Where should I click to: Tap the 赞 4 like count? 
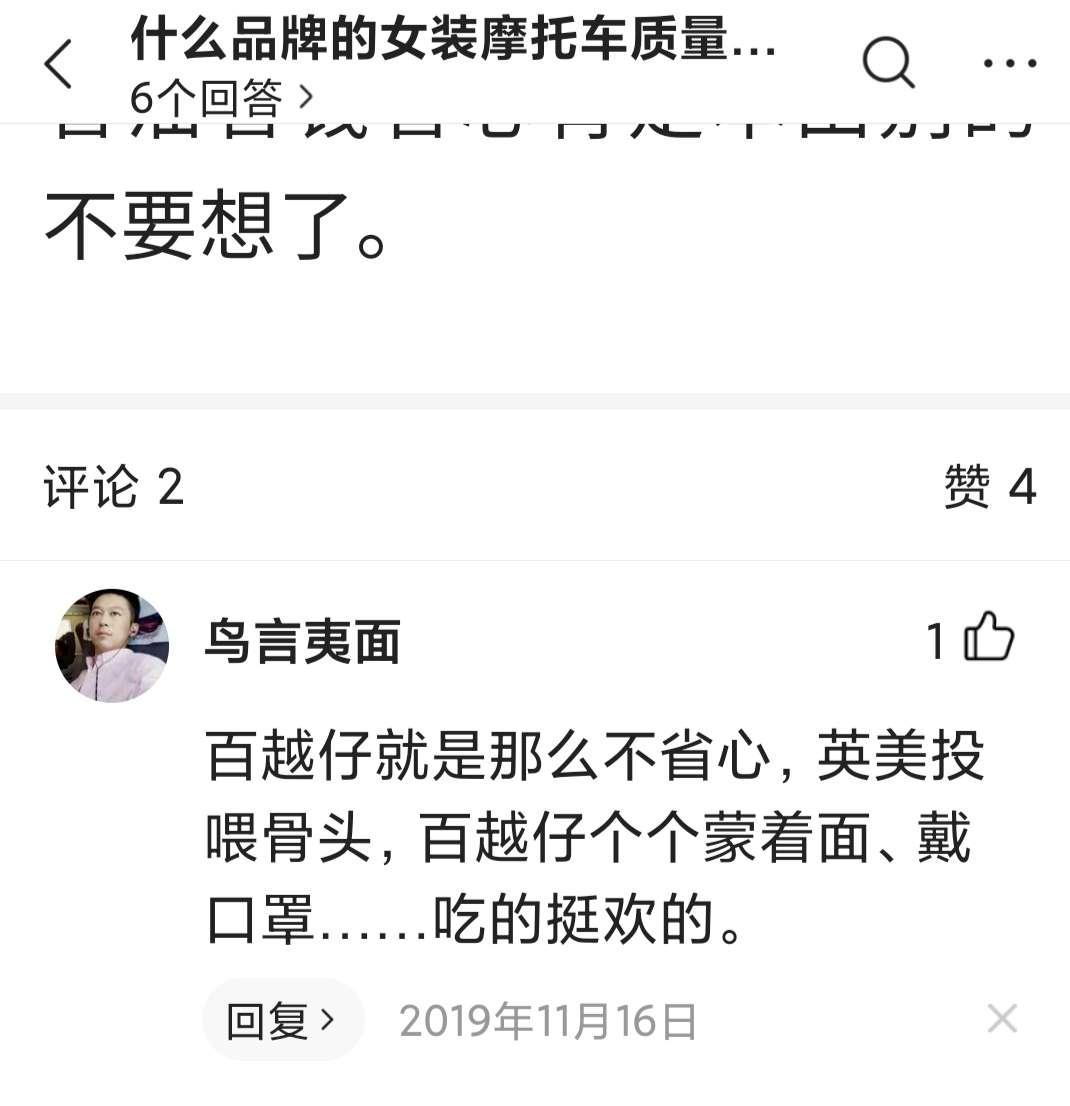(989, 487)
